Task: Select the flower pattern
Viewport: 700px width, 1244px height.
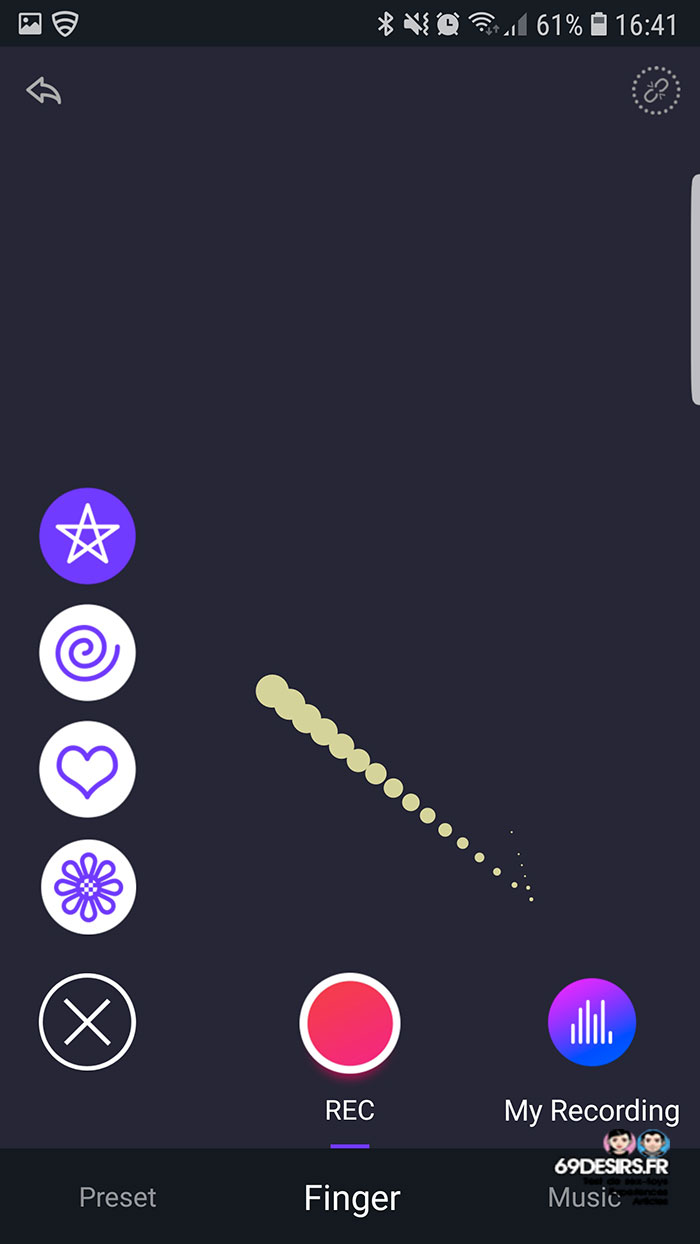Action: 87,886
